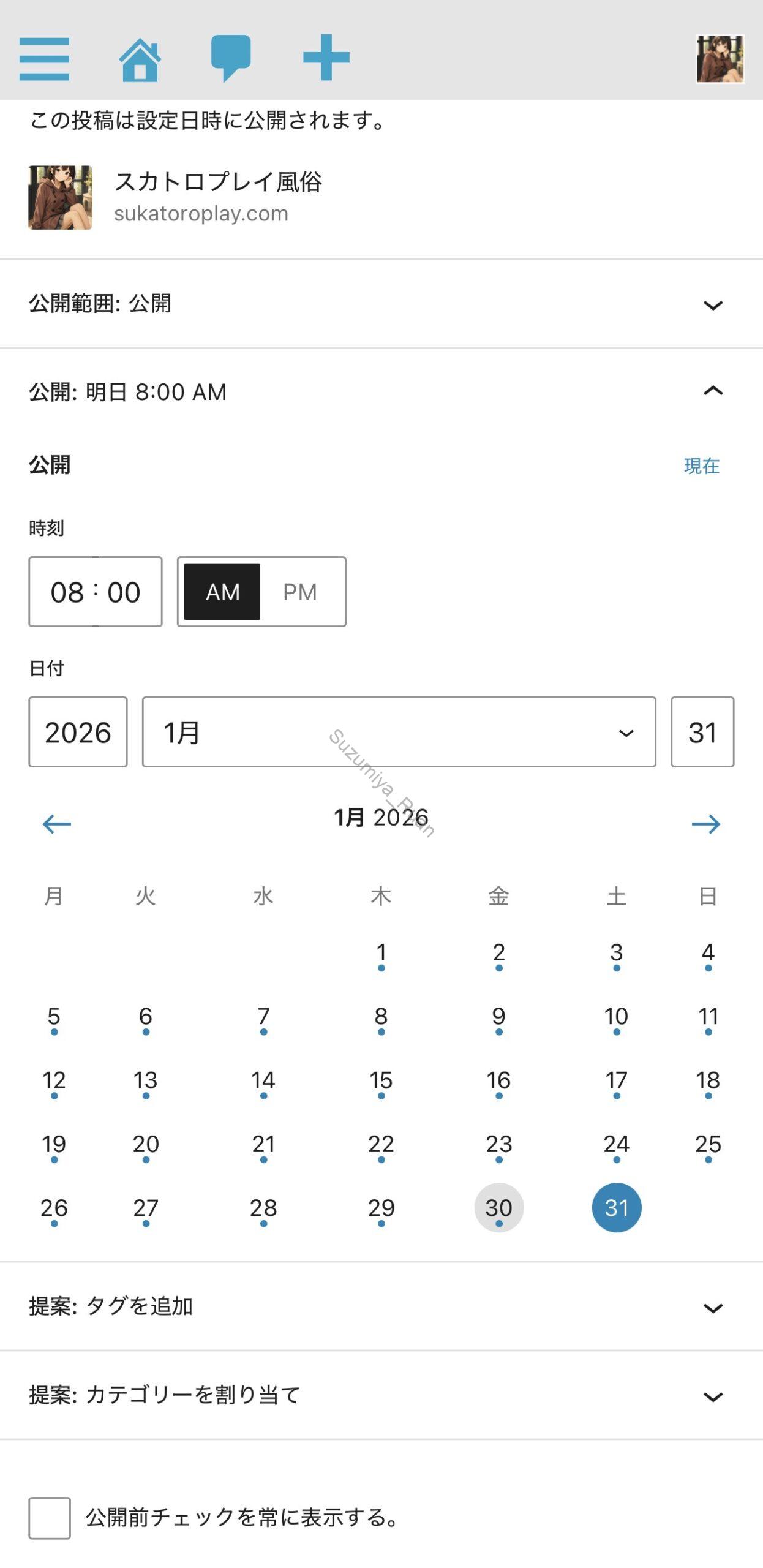
Task: Check 公開前チェックを常に表示する checkbox
Action: [x=50, y=1518]
